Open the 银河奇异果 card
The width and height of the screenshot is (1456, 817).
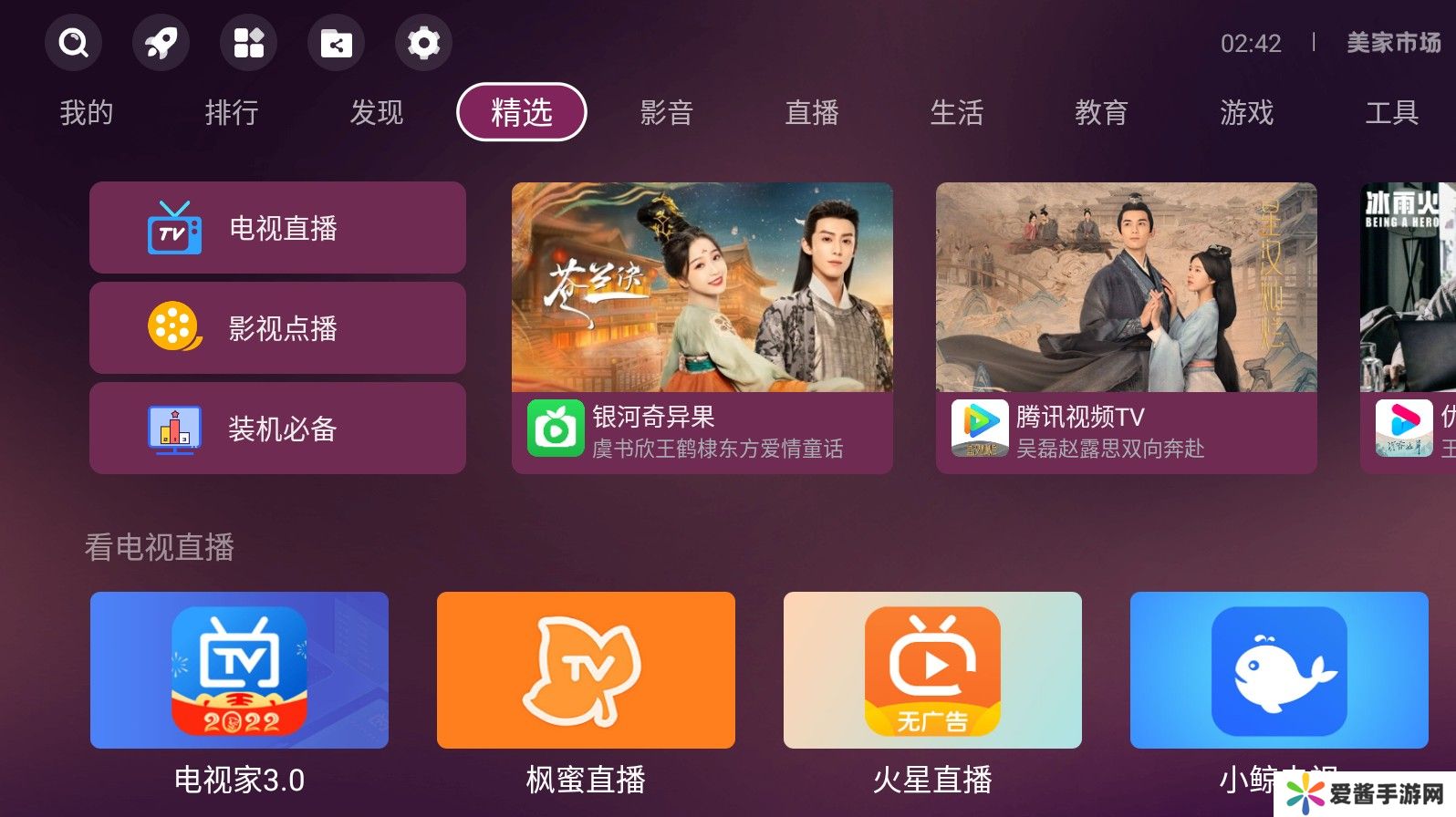click(702, 328)
